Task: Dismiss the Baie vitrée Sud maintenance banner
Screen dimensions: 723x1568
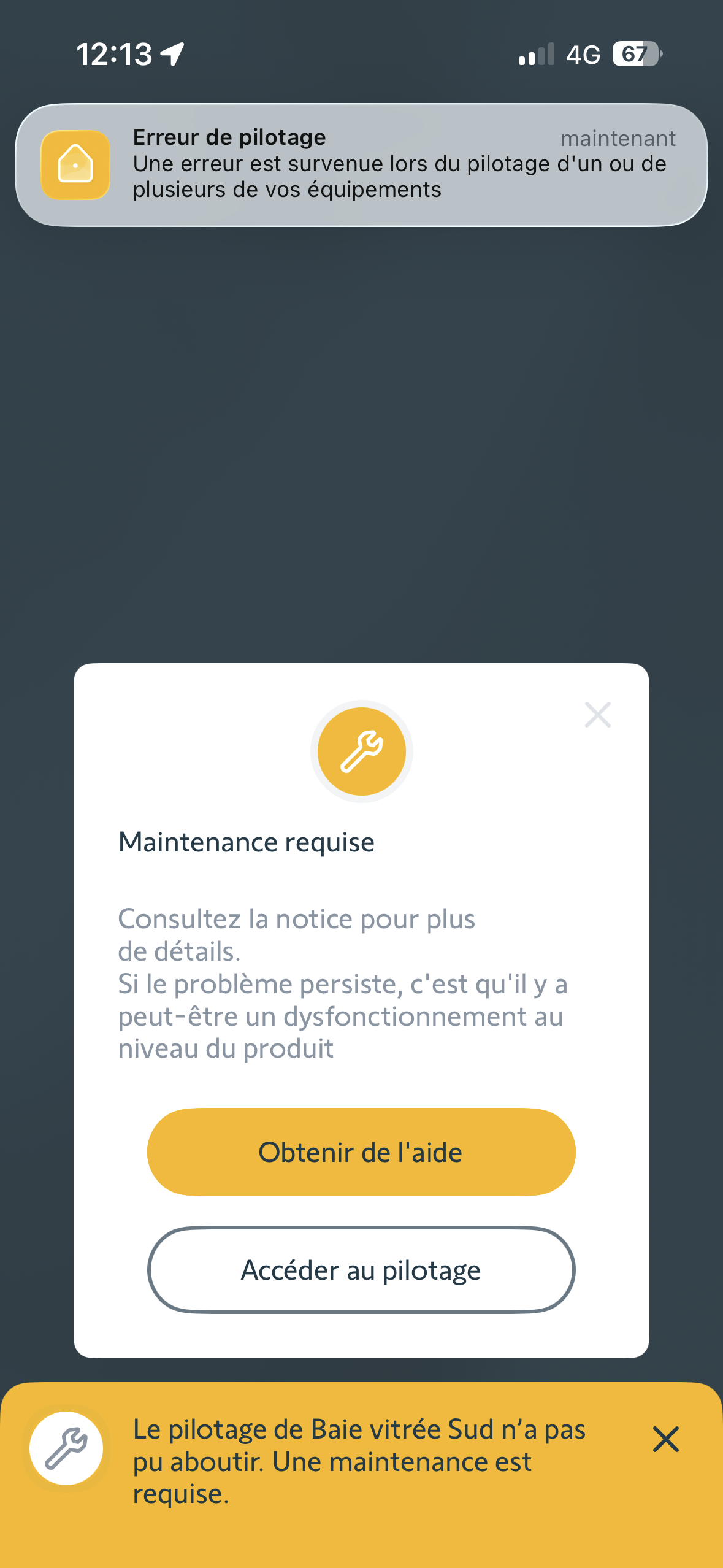Action: 665,1439
